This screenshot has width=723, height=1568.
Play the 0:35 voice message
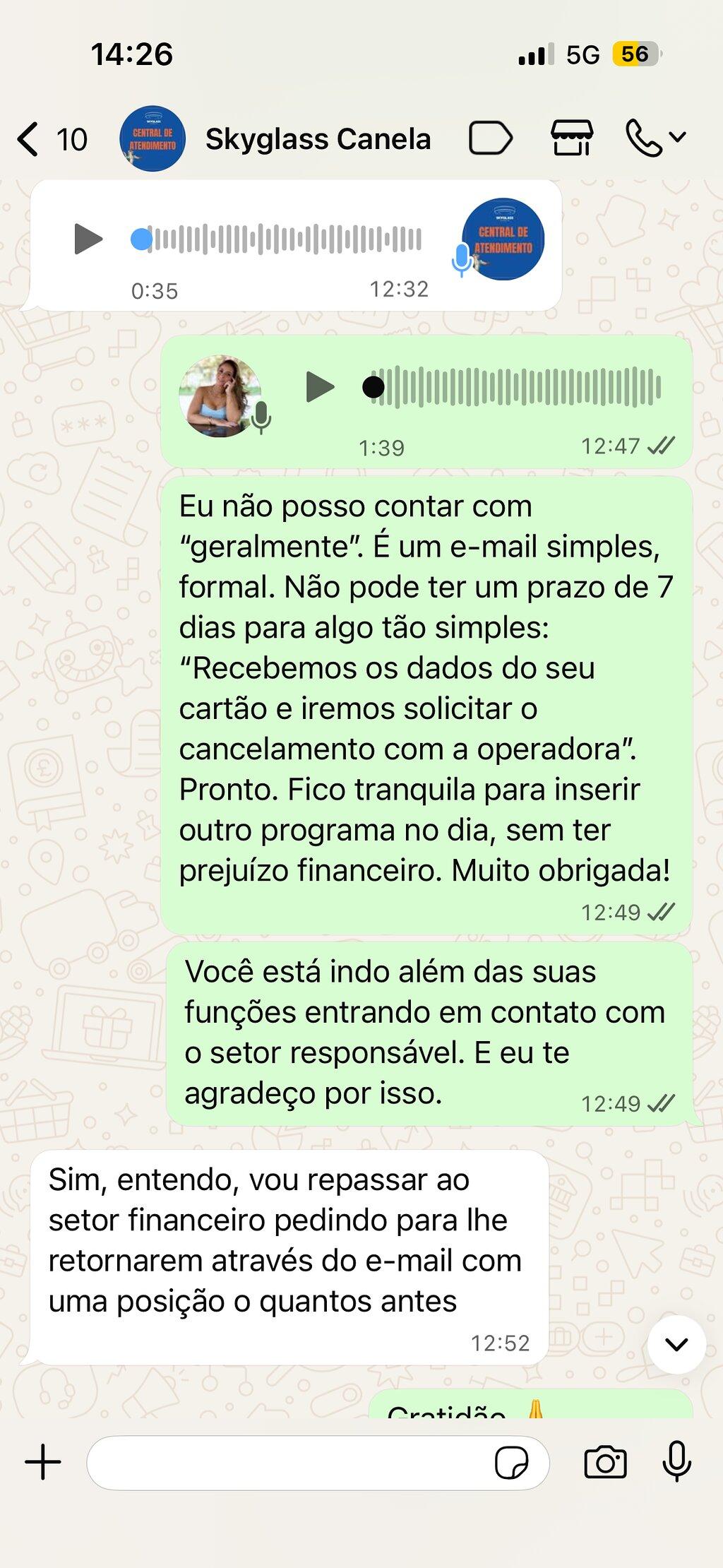[x=88, y=239]
